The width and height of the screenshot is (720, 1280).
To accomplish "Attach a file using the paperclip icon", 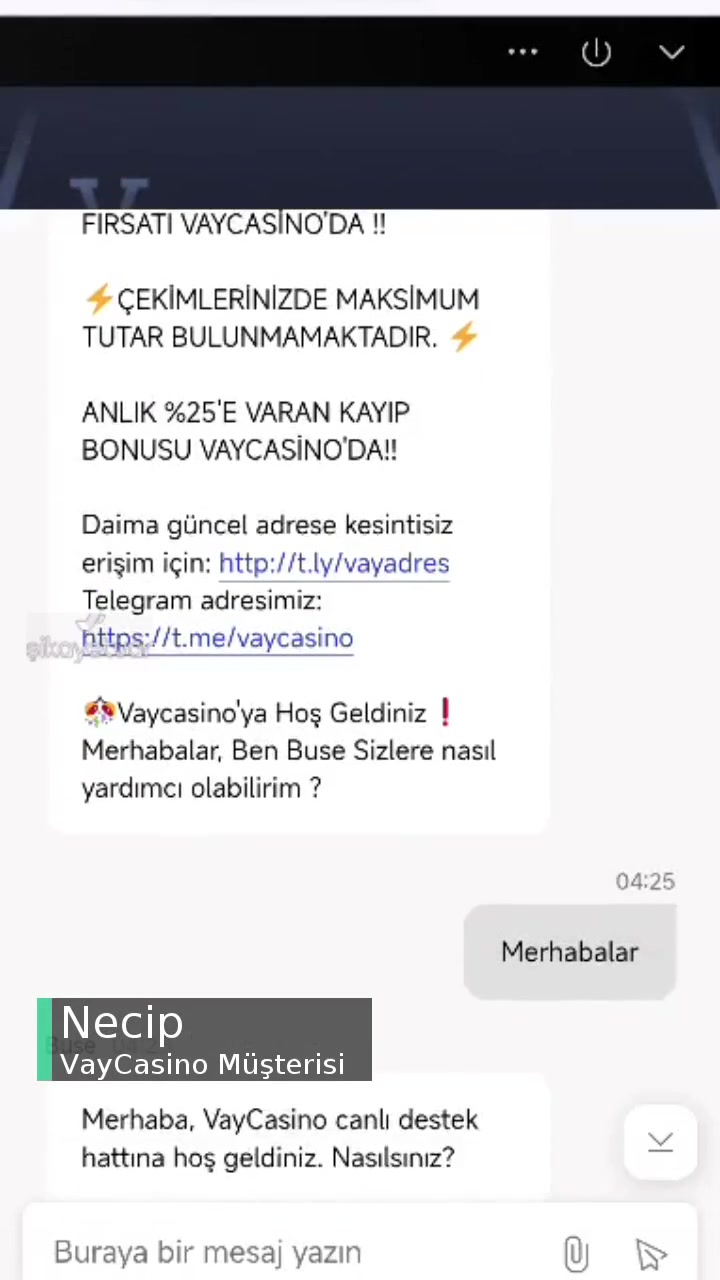I will 576,1252.
